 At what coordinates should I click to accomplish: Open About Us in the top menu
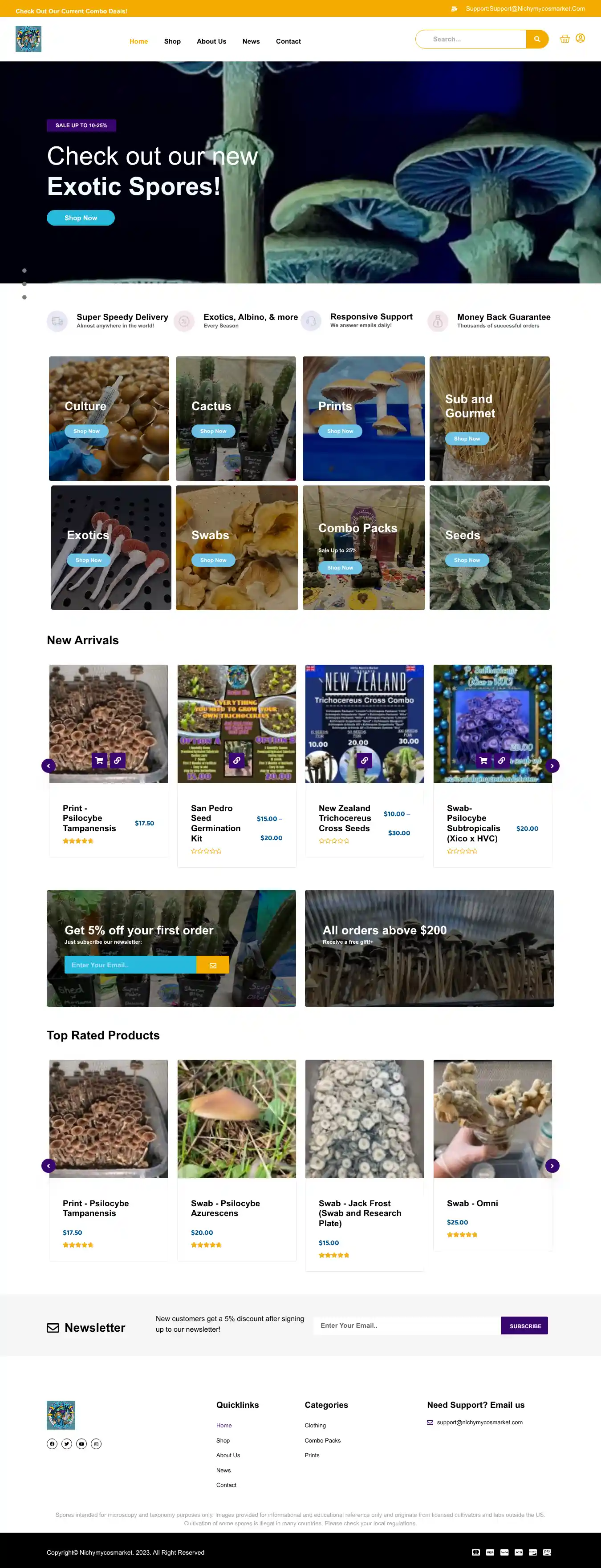point(211,41)
